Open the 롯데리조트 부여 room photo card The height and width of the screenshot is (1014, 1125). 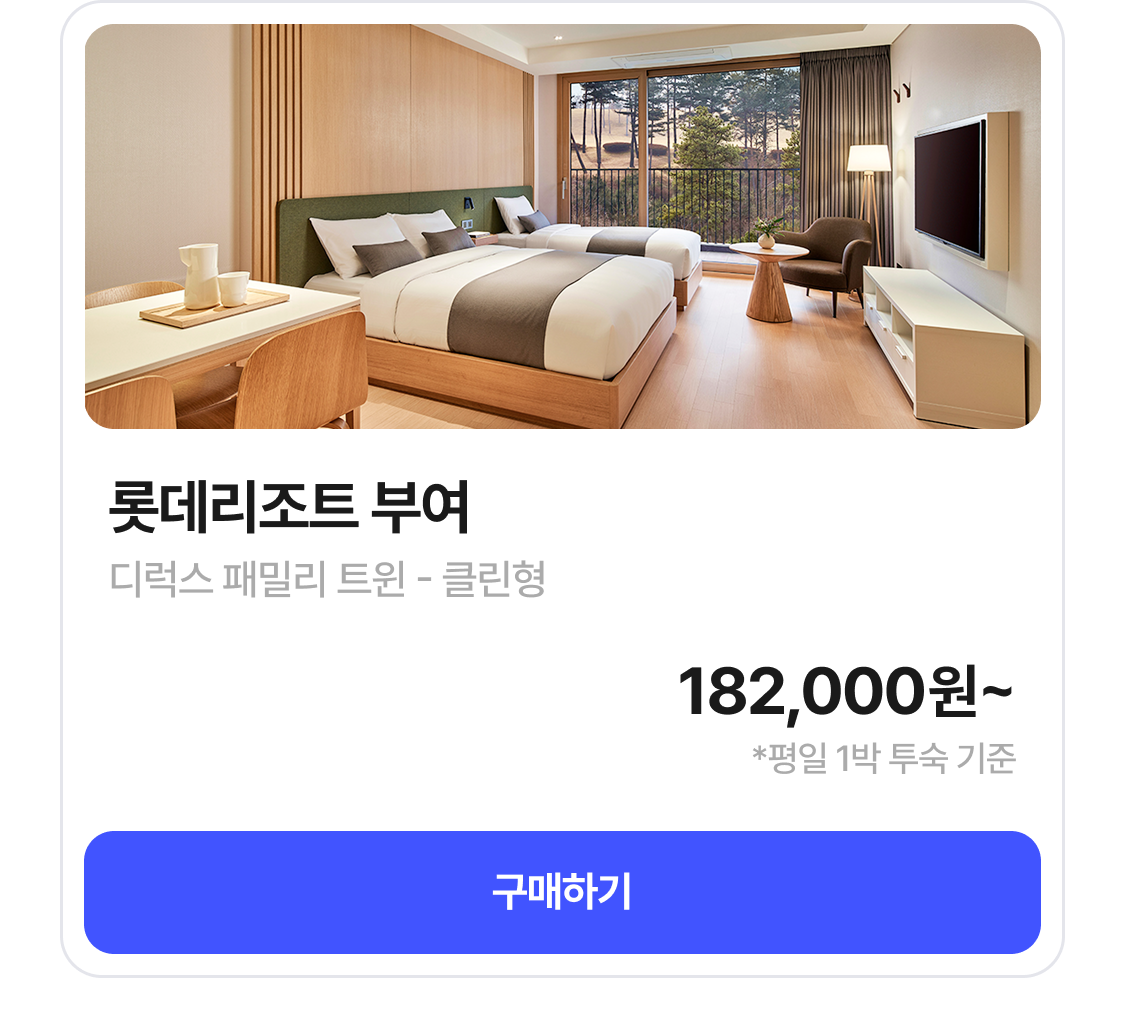[562, 227]
